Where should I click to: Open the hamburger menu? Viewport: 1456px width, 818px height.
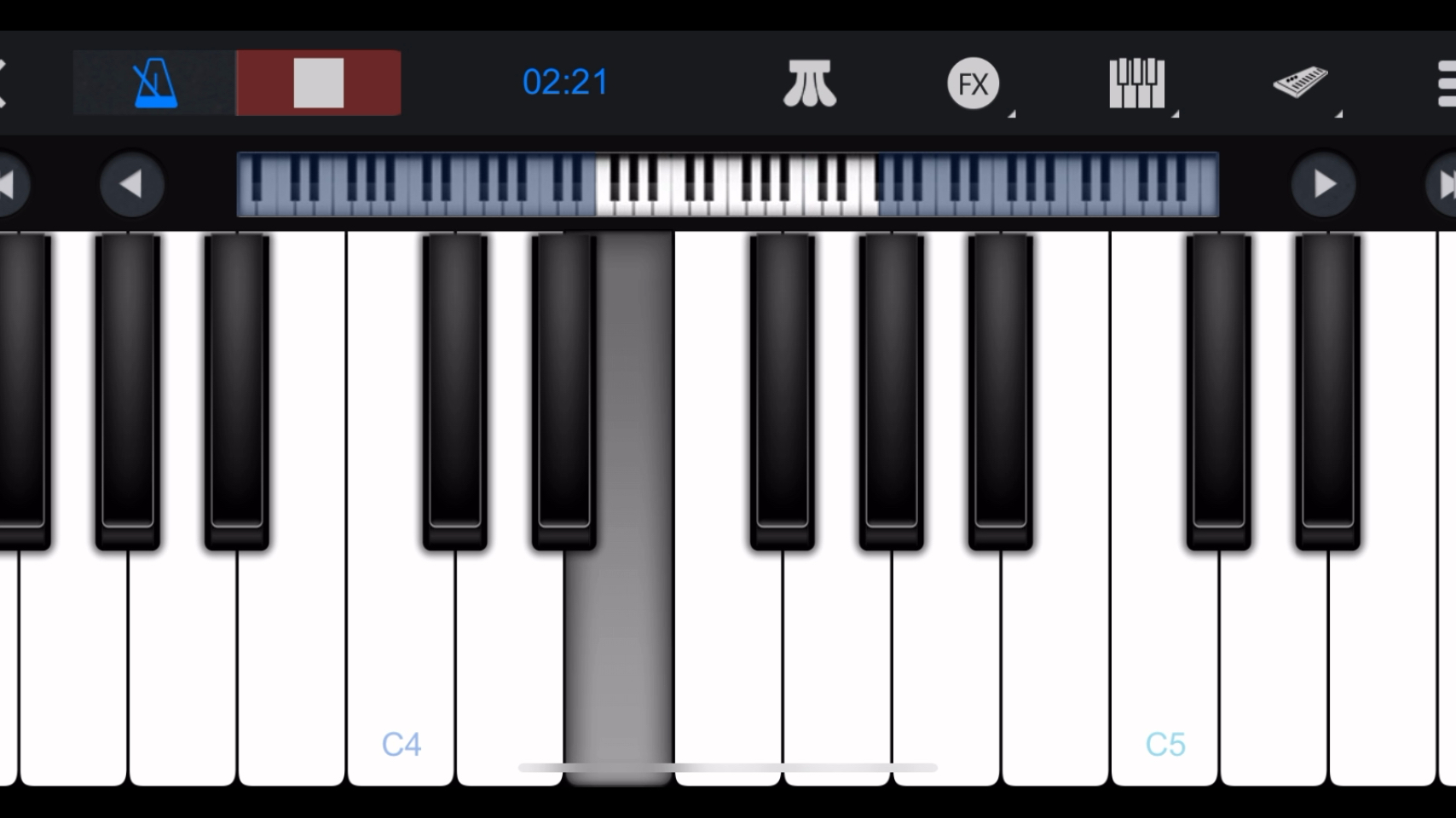pyautogui.click(x=1445, y=84)
